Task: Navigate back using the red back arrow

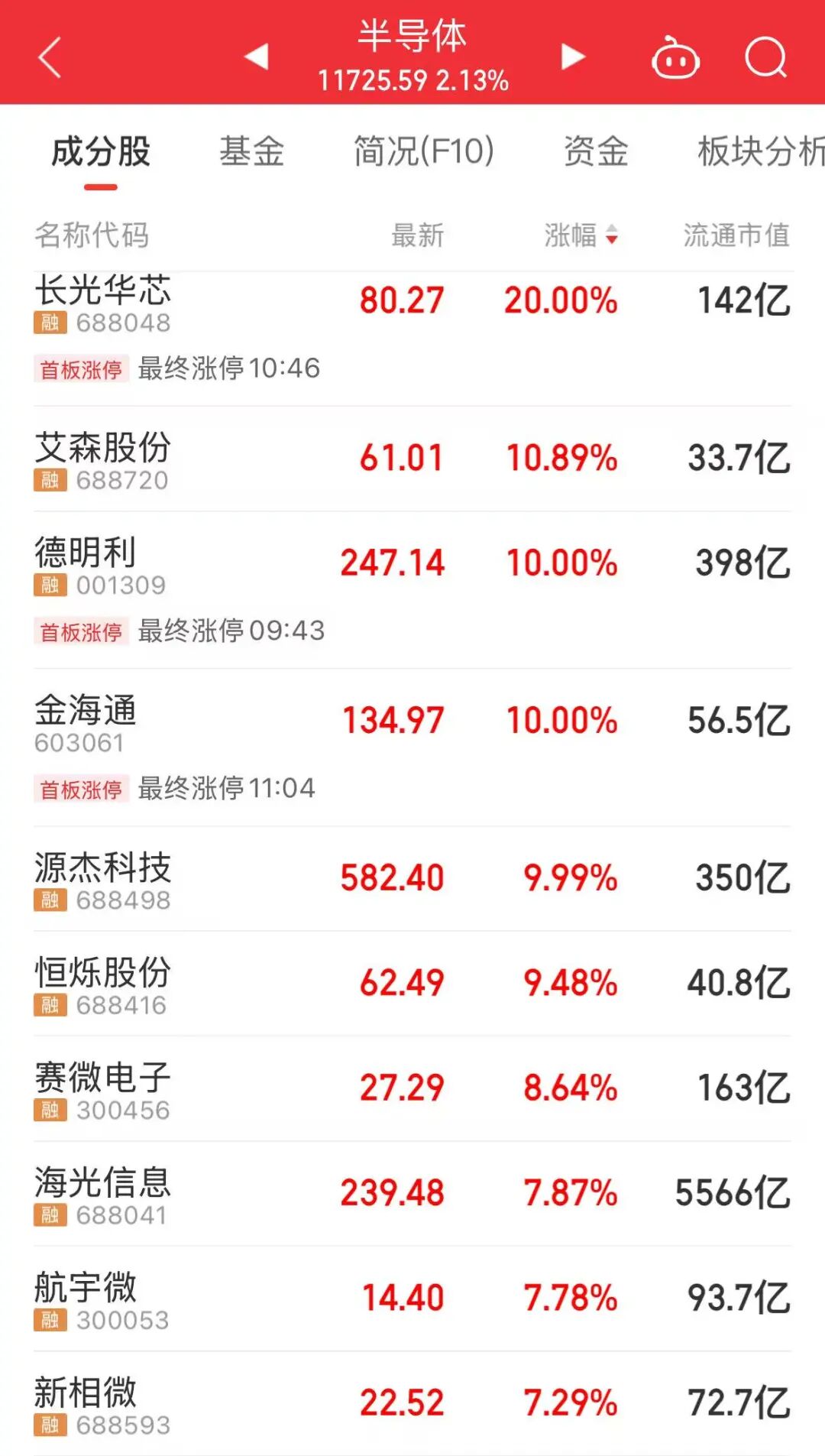Action: pos(48,58)
